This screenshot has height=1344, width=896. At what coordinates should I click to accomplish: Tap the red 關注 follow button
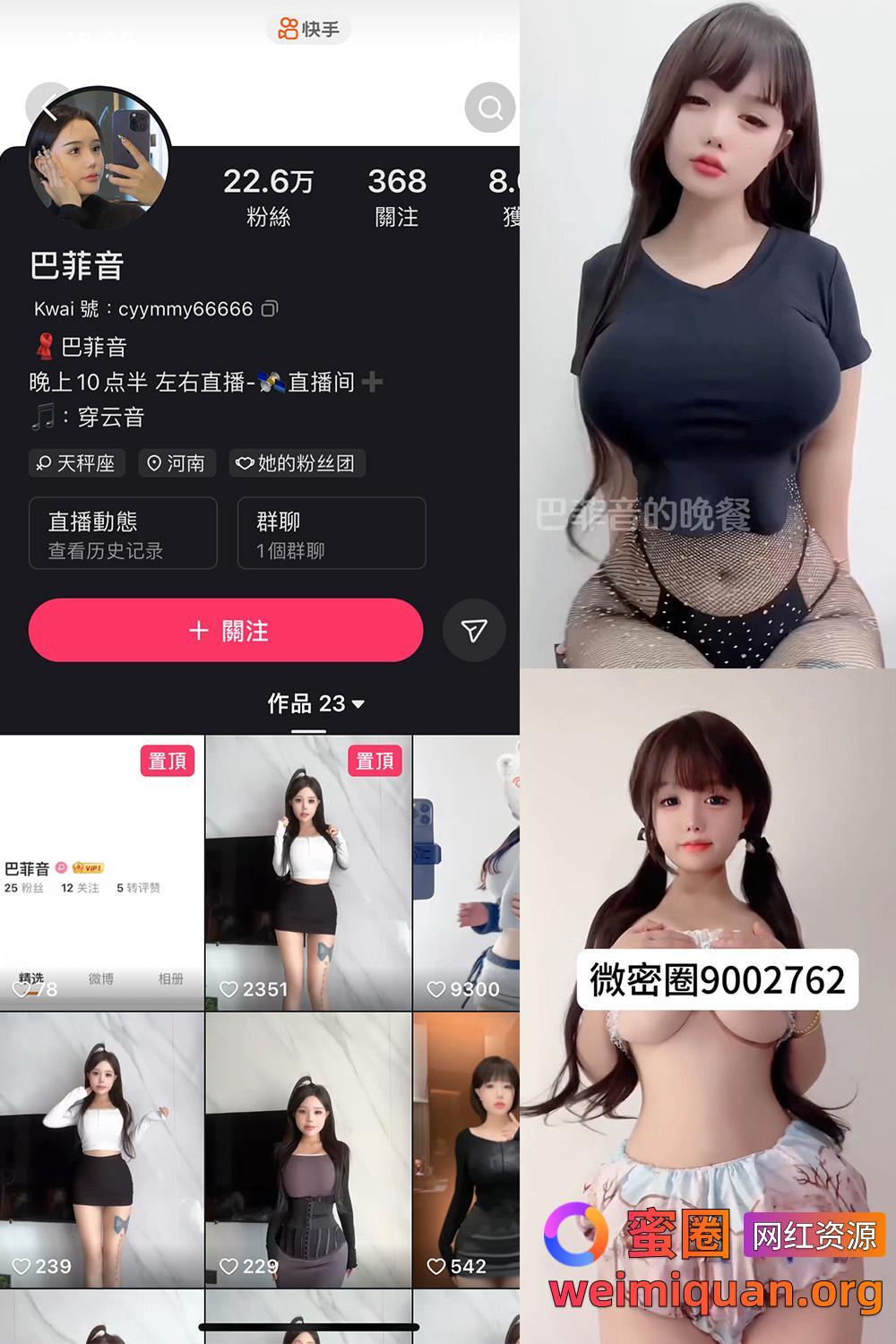(226, 631)
